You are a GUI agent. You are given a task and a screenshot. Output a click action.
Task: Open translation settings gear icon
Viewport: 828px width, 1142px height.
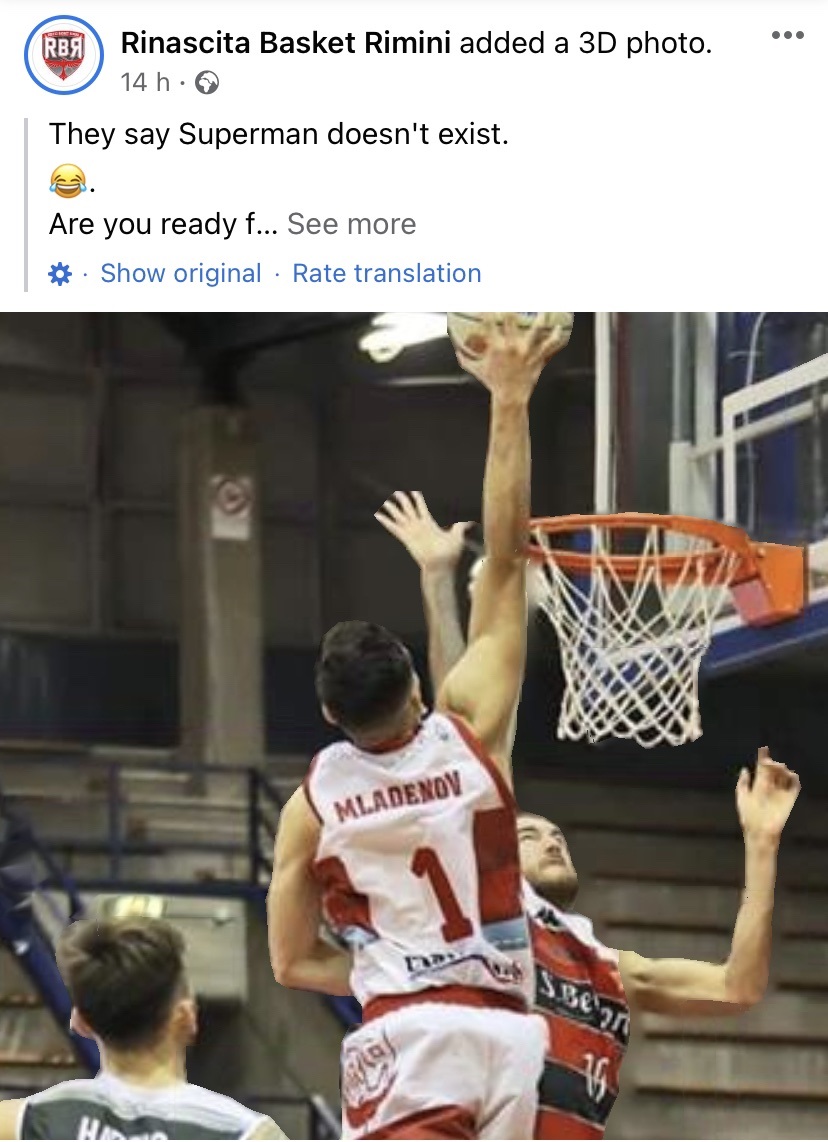pos(60,274)
